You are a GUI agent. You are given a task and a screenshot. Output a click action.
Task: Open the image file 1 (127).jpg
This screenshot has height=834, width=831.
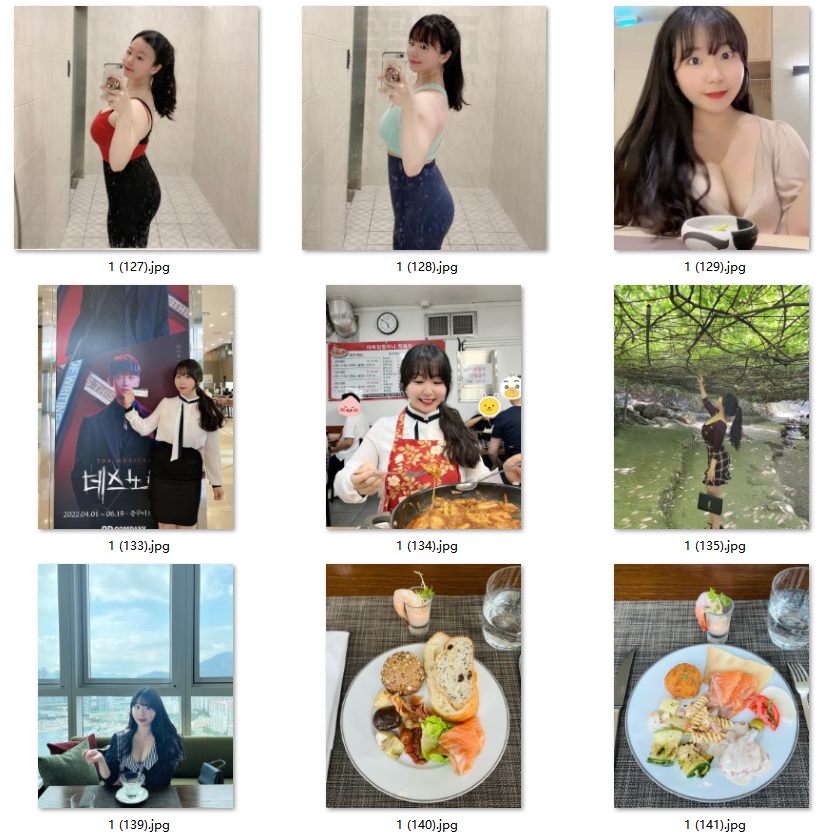(x=136, y=128)
